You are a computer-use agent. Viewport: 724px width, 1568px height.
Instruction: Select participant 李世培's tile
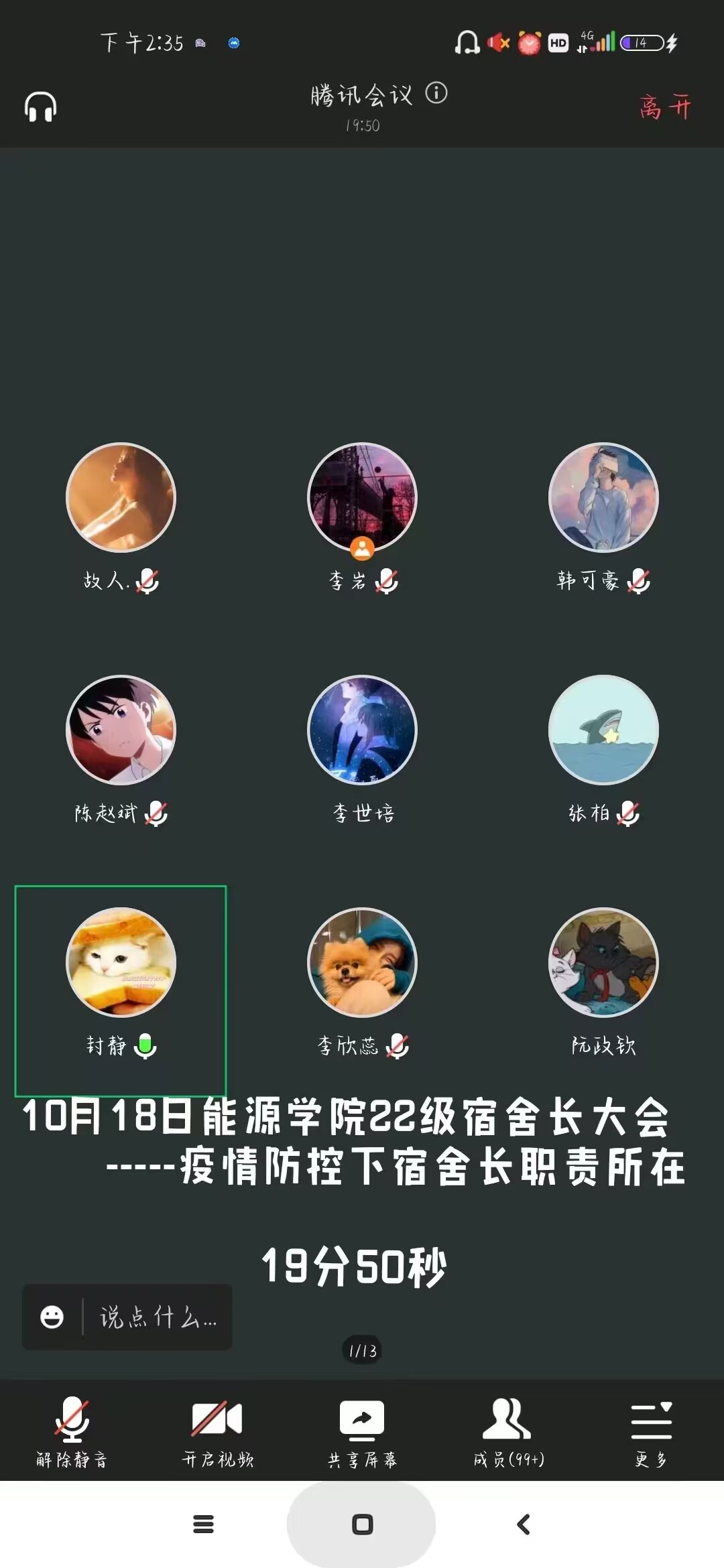362,730
